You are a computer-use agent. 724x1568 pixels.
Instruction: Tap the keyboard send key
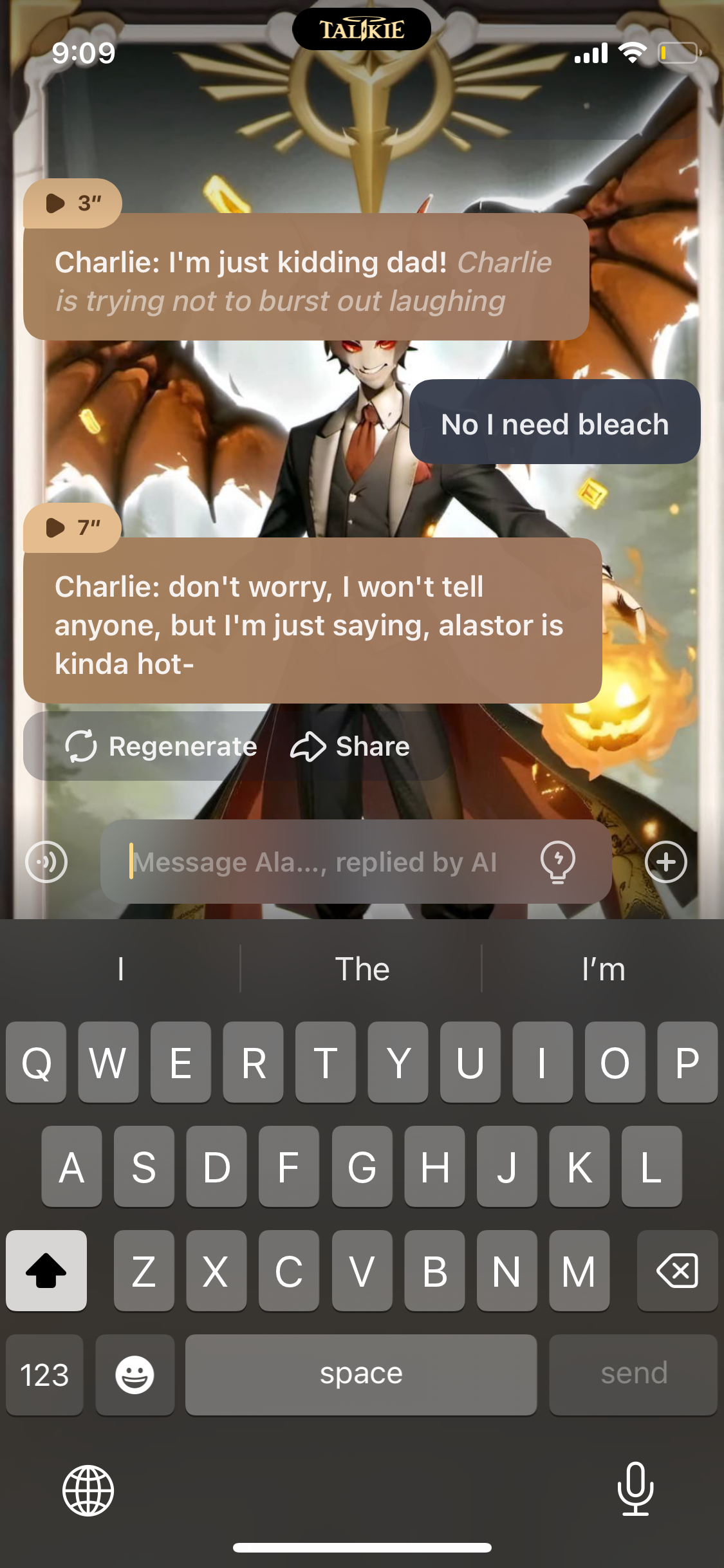(x=633, y=1374)
